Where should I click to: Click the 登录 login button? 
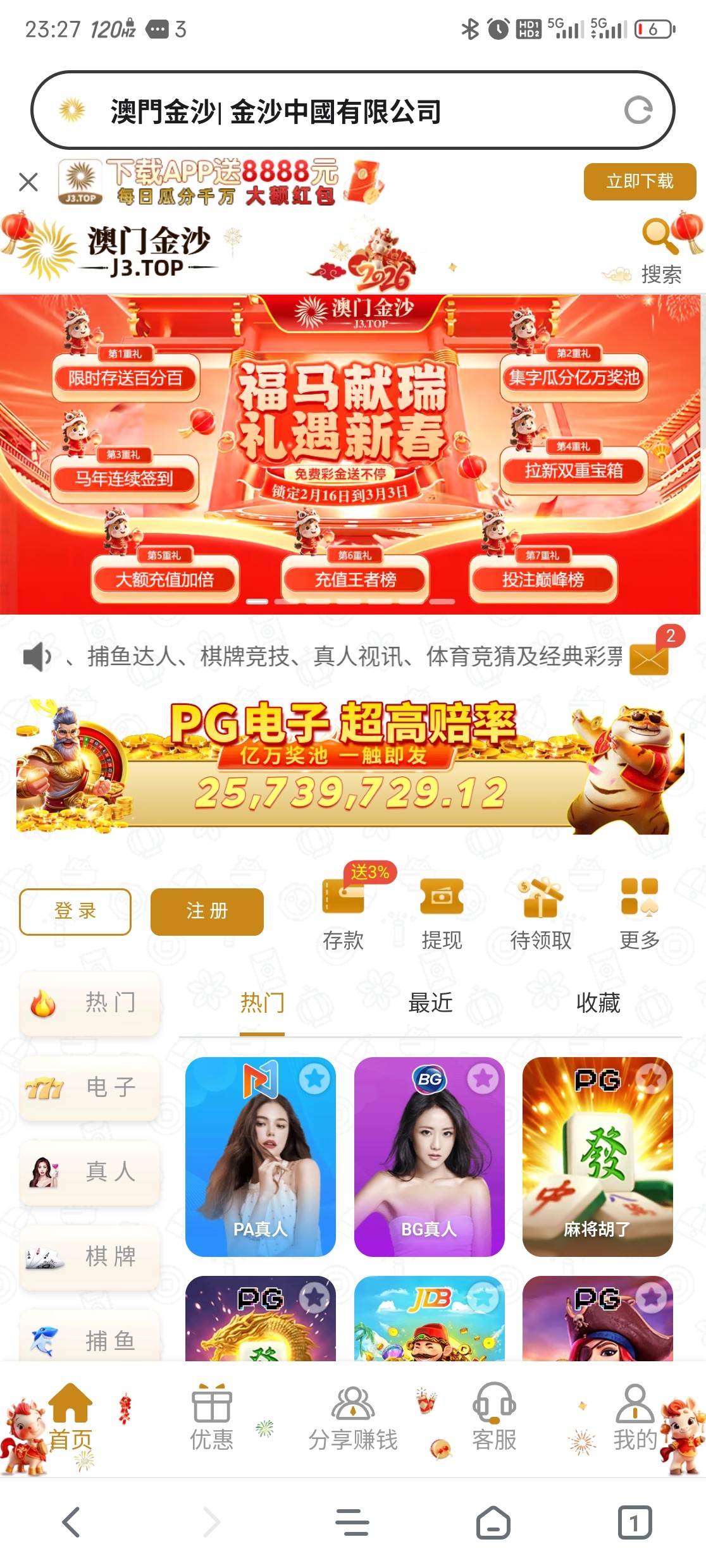click(75, 911)
